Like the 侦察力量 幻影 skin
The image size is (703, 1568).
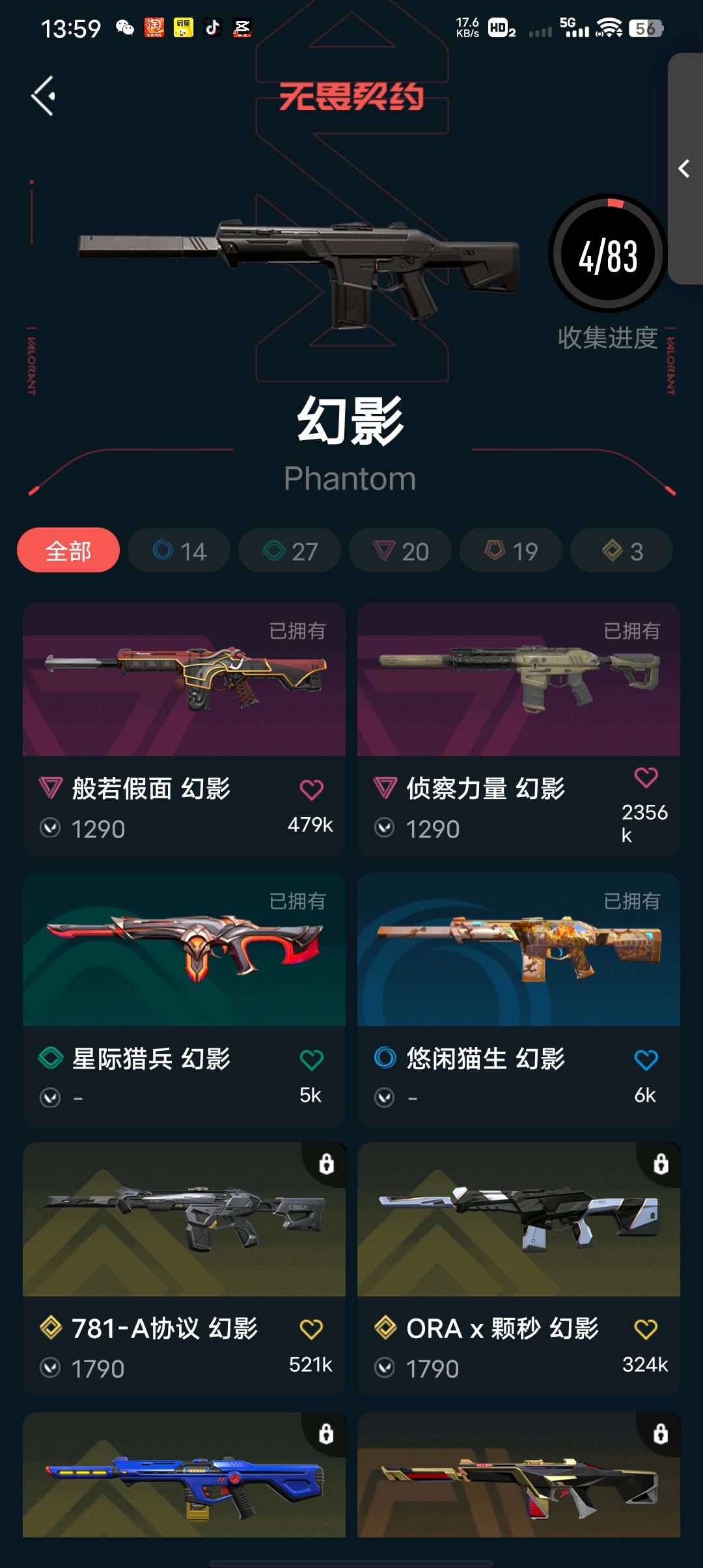coord(646,777)
